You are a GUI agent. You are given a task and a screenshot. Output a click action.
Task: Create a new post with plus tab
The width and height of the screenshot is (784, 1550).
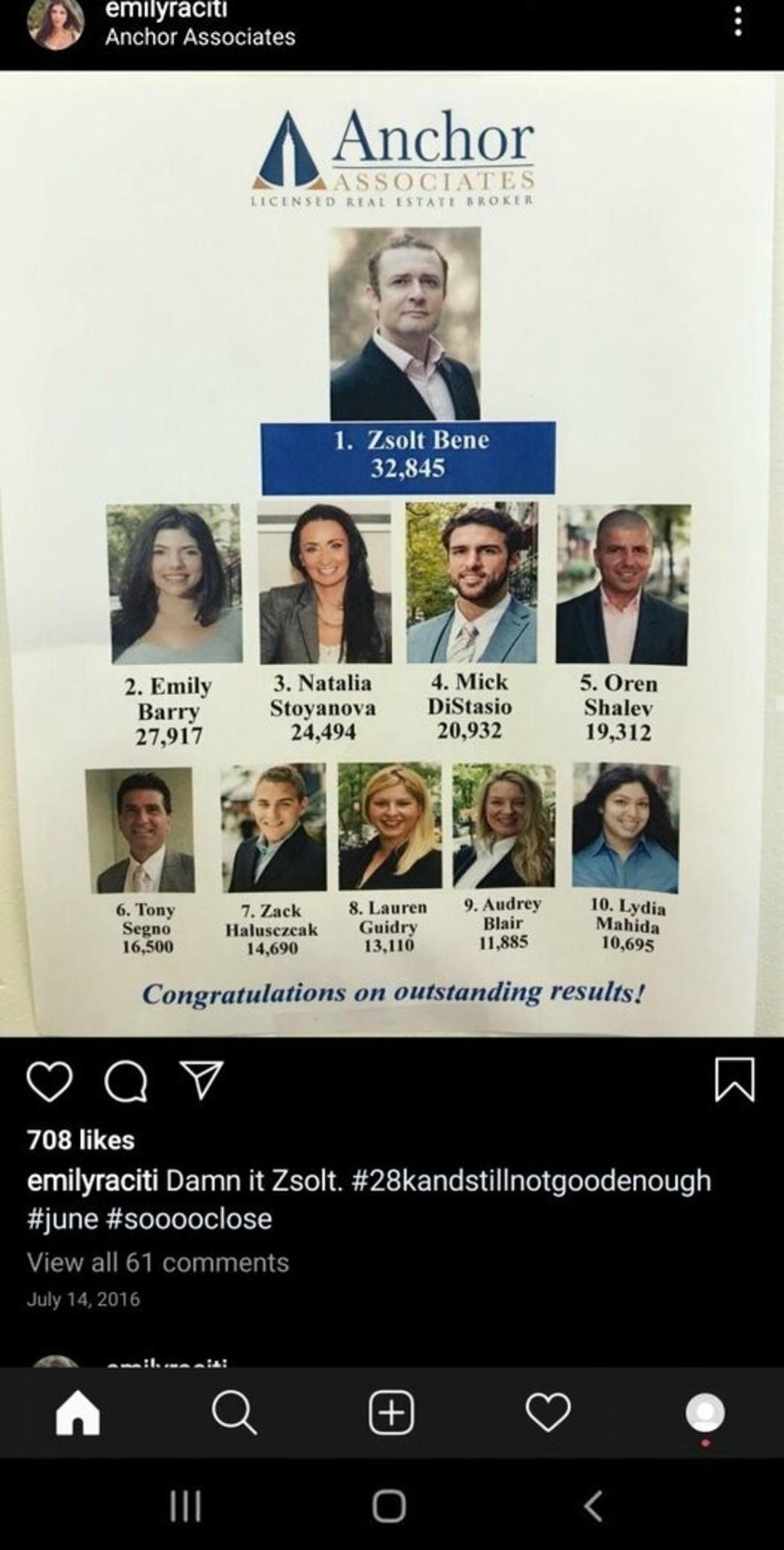pos(391,1413)
